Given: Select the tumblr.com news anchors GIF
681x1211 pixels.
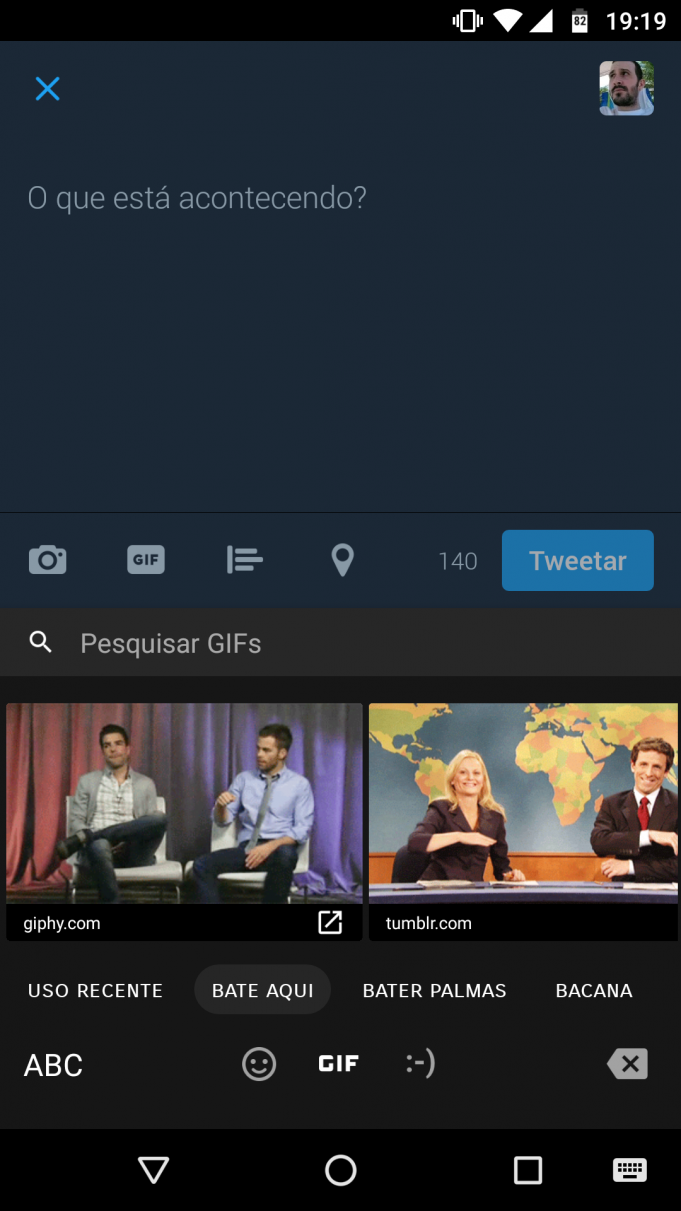Looking at the screenshot, I should point(523,803).
